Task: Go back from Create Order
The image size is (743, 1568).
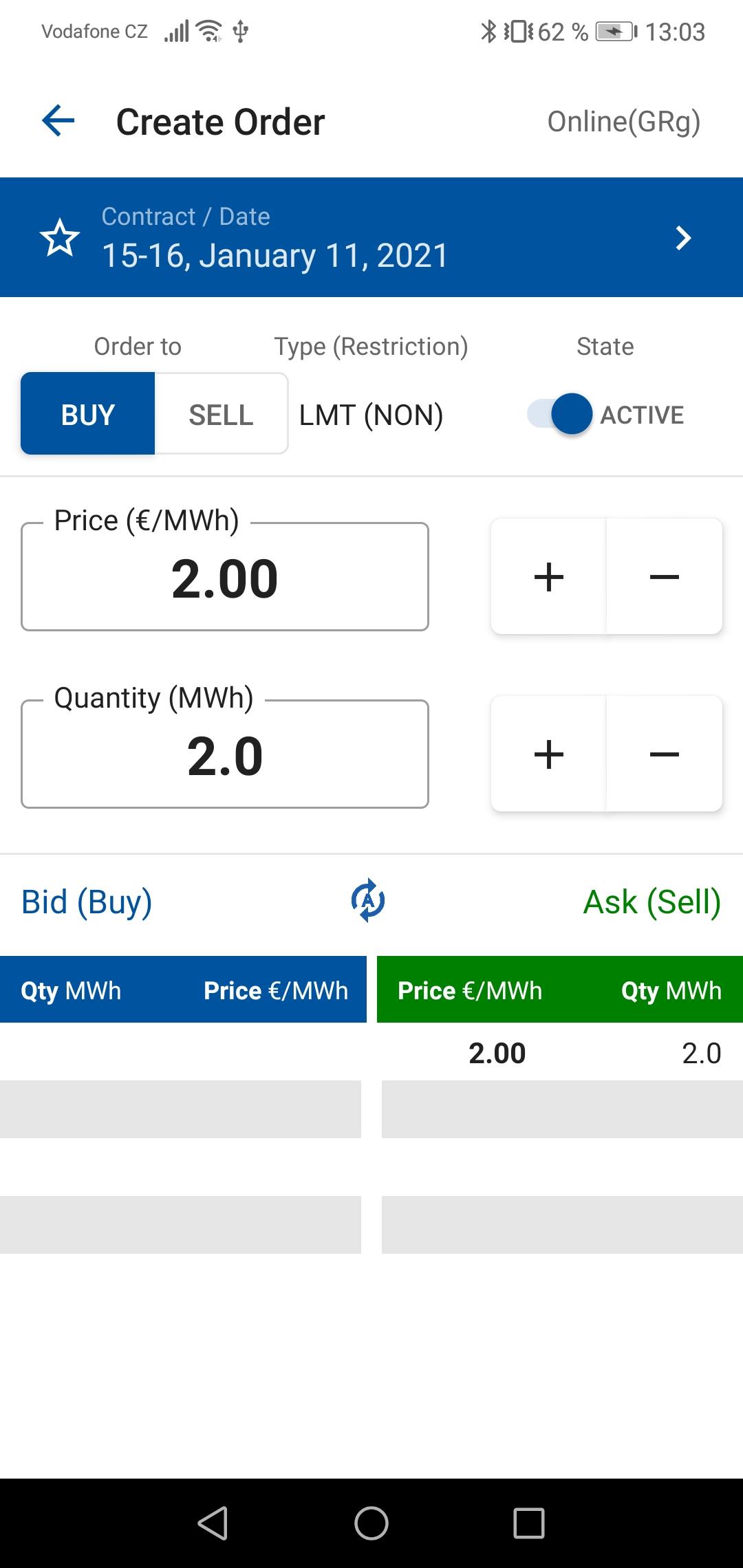Action: [x=58, y=121]
